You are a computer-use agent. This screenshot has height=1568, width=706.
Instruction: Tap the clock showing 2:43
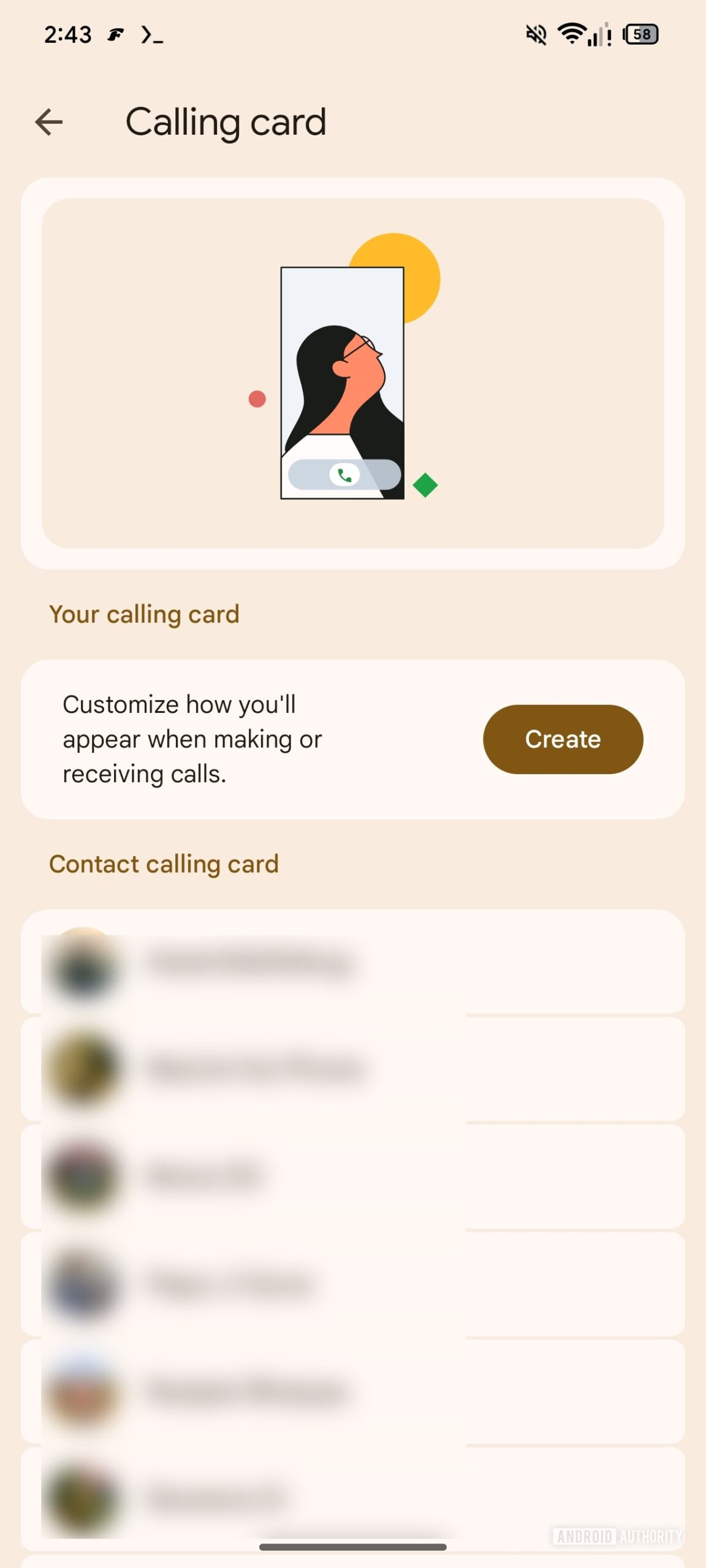click(x=67, y=35)
